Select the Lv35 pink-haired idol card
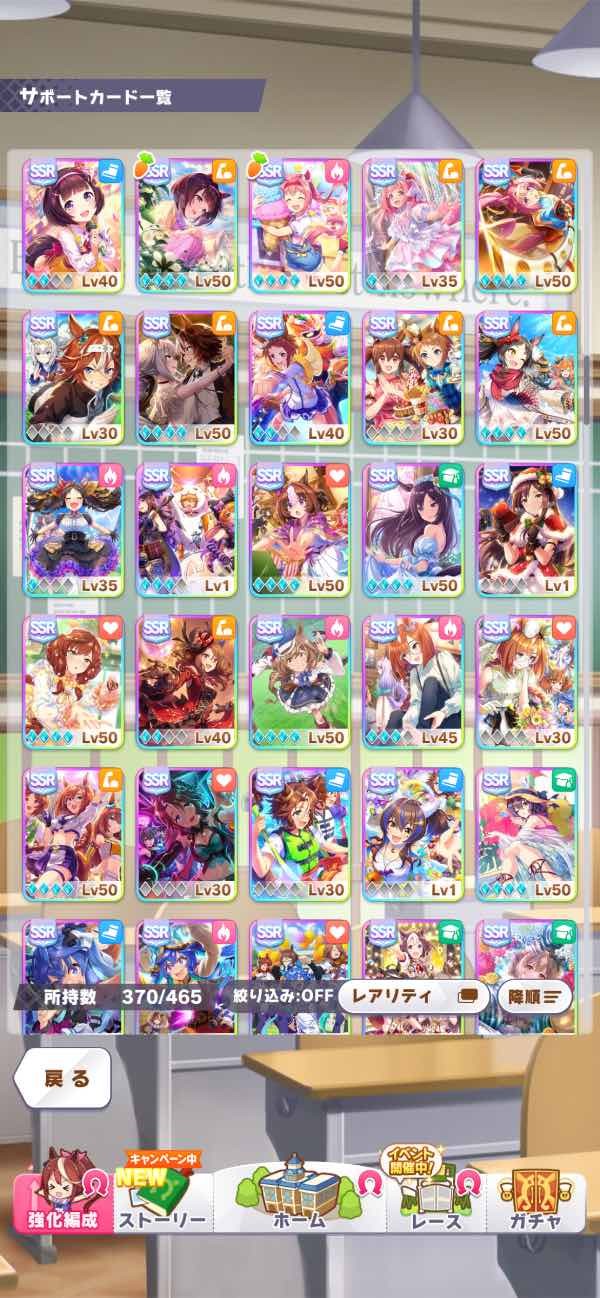600x1298 pixels. (x=412, y=222)
